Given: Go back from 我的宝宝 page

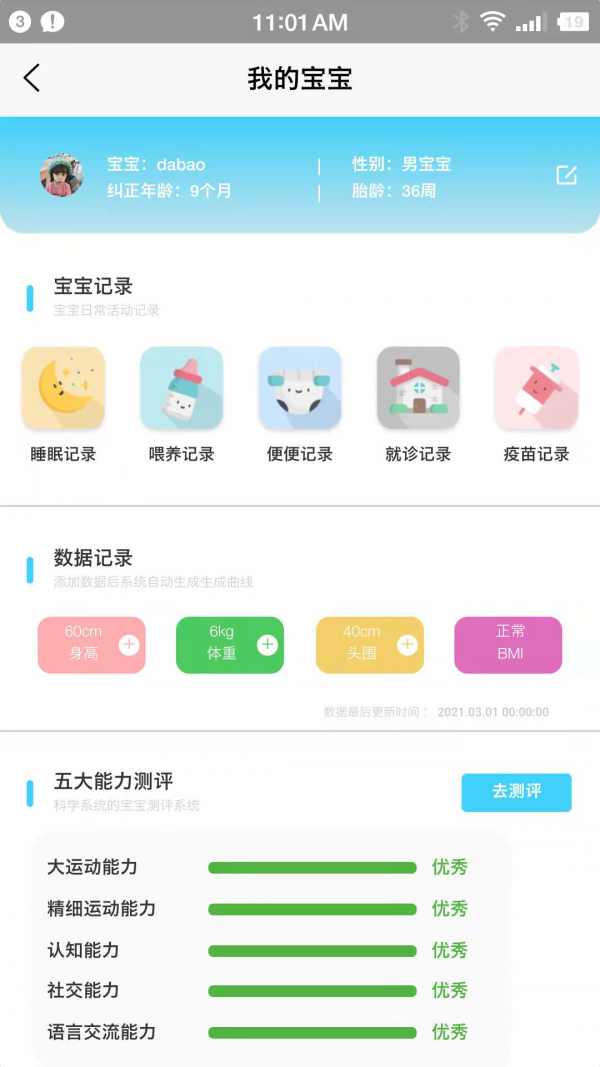Looking at the screenshot, I should coord(32,78).
